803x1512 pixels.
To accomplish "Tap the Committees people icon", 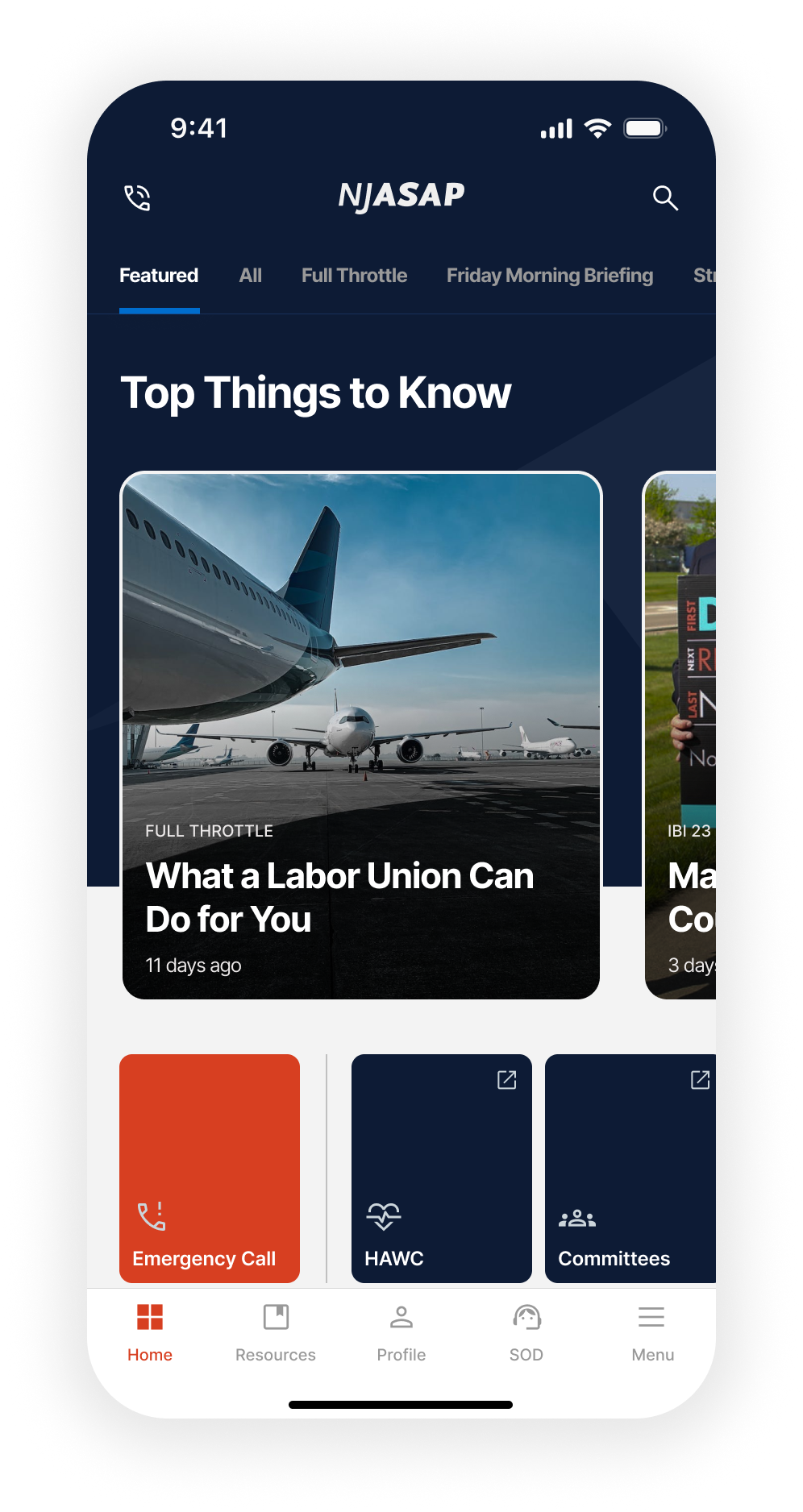I will [577, 1217].
